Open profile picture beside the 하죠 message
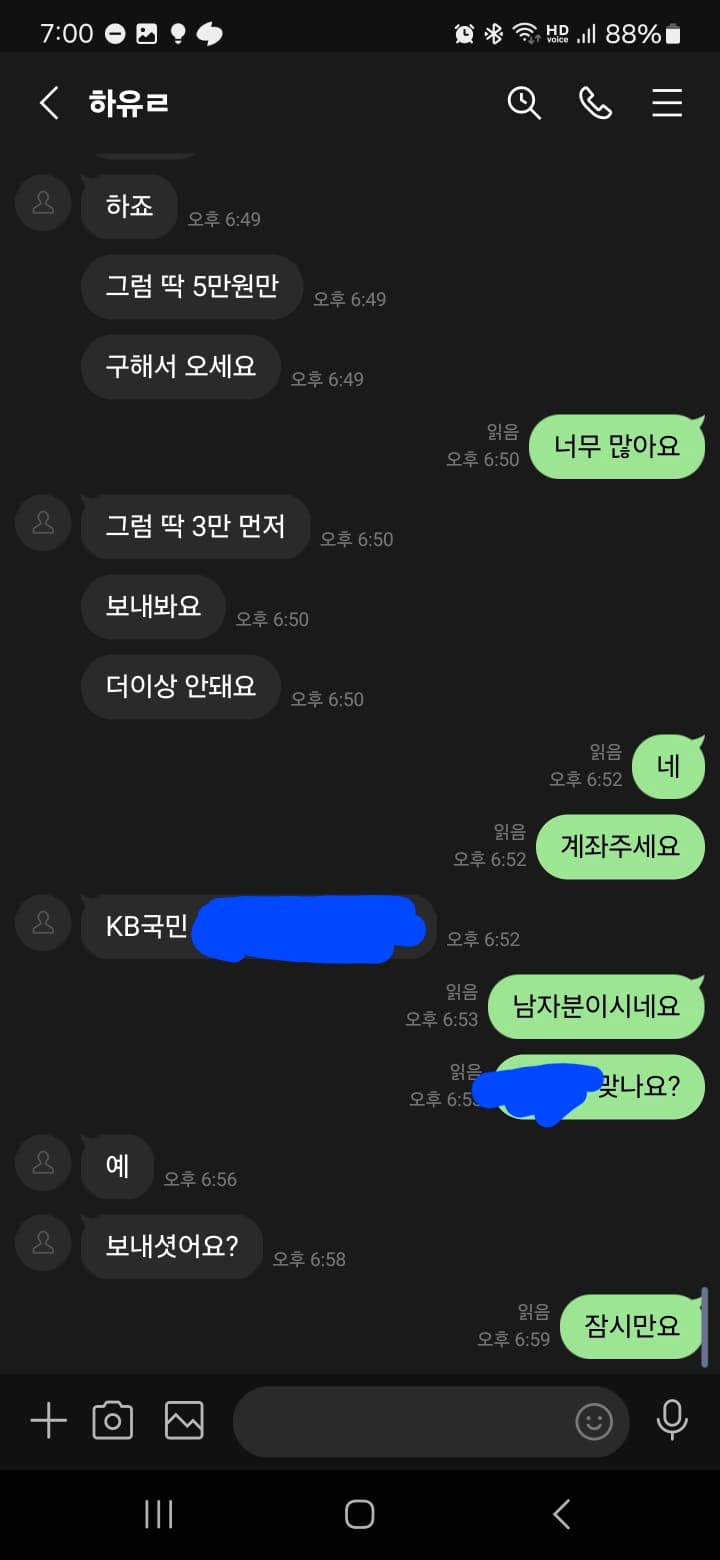This screenshot has width=720, height=1560. pyautogui.click(x=43, y=203)
